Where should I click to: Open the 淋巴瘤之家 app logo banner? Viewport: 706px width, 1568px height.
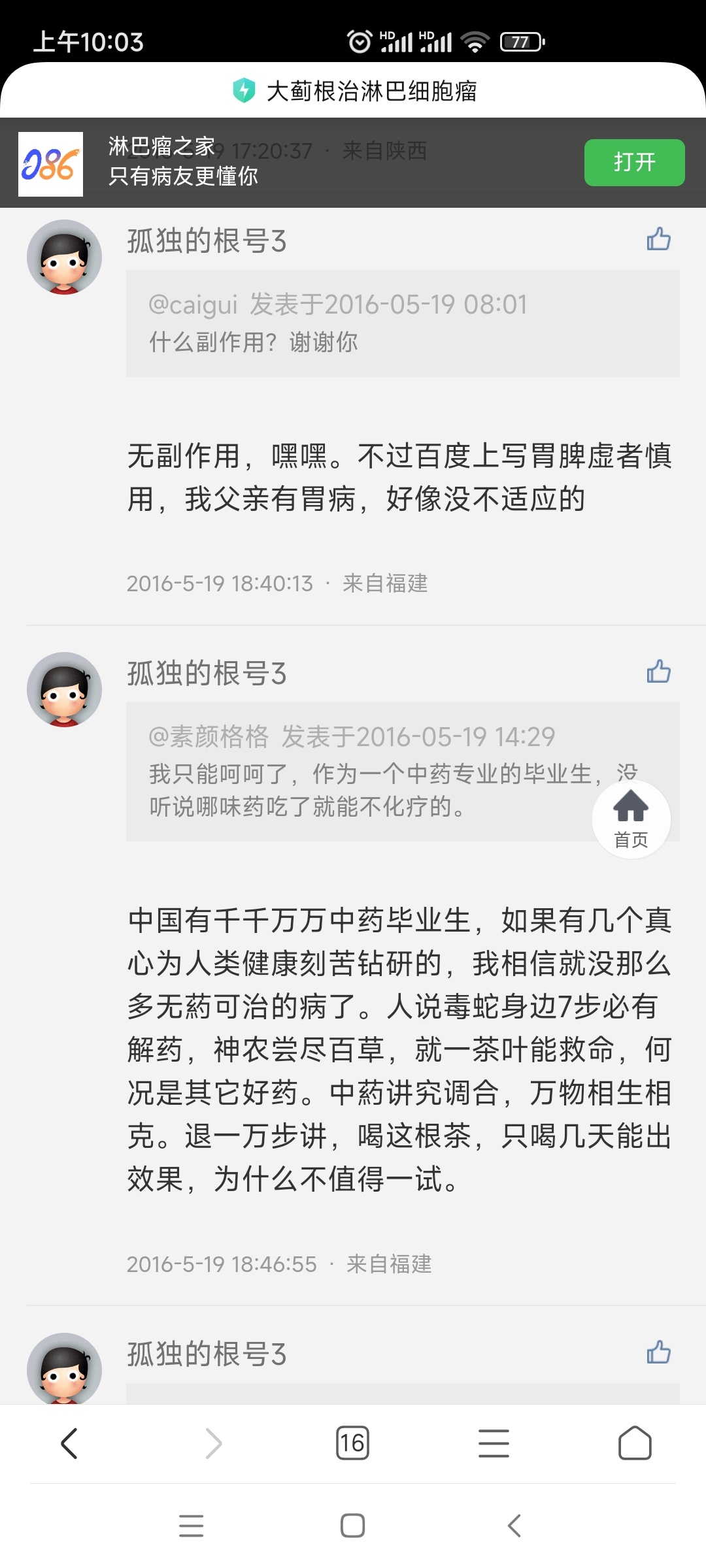[51, 164]
